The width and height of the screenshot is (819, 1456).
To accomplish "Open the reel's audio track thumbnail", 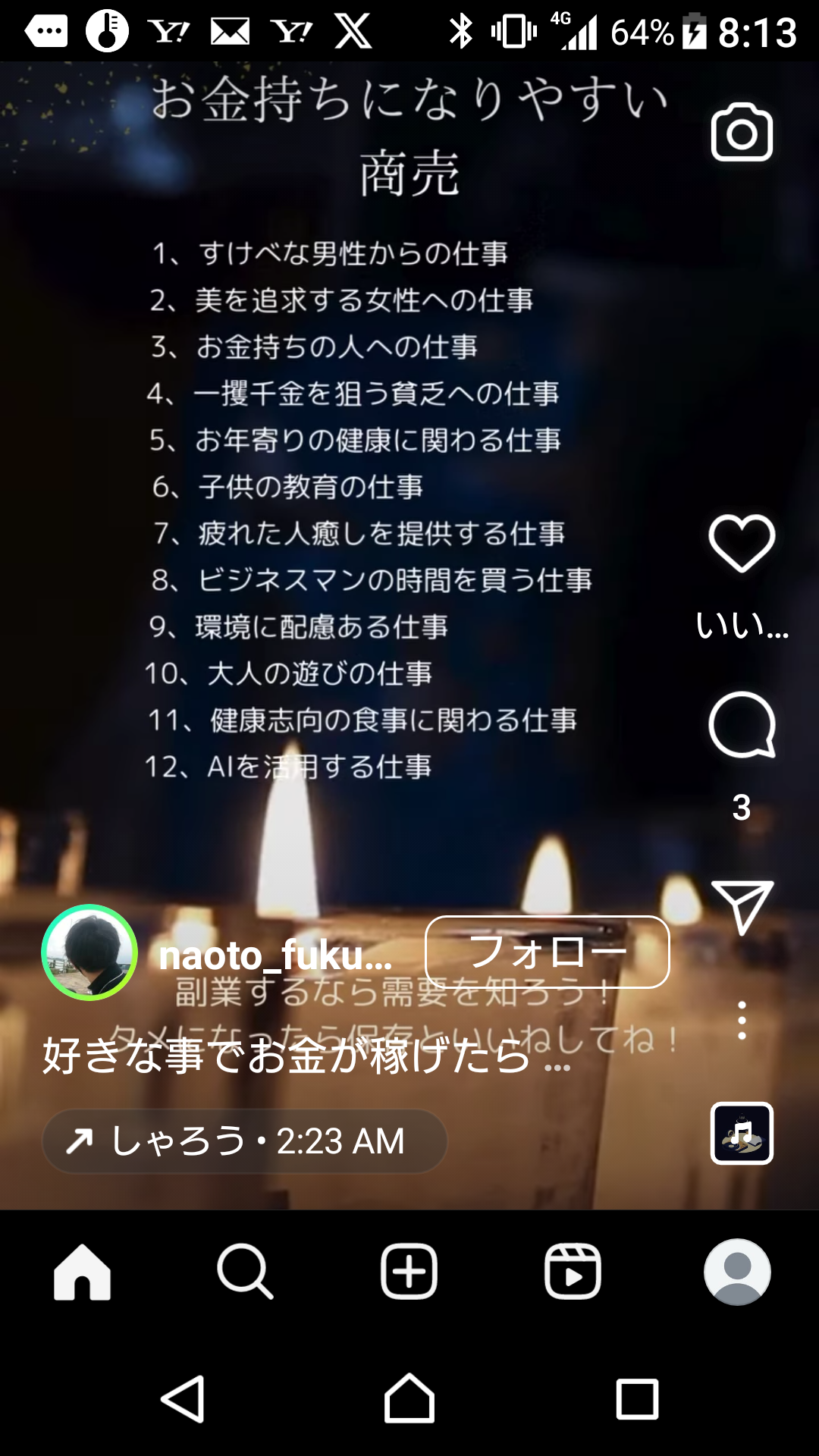I will [742, 1133].
